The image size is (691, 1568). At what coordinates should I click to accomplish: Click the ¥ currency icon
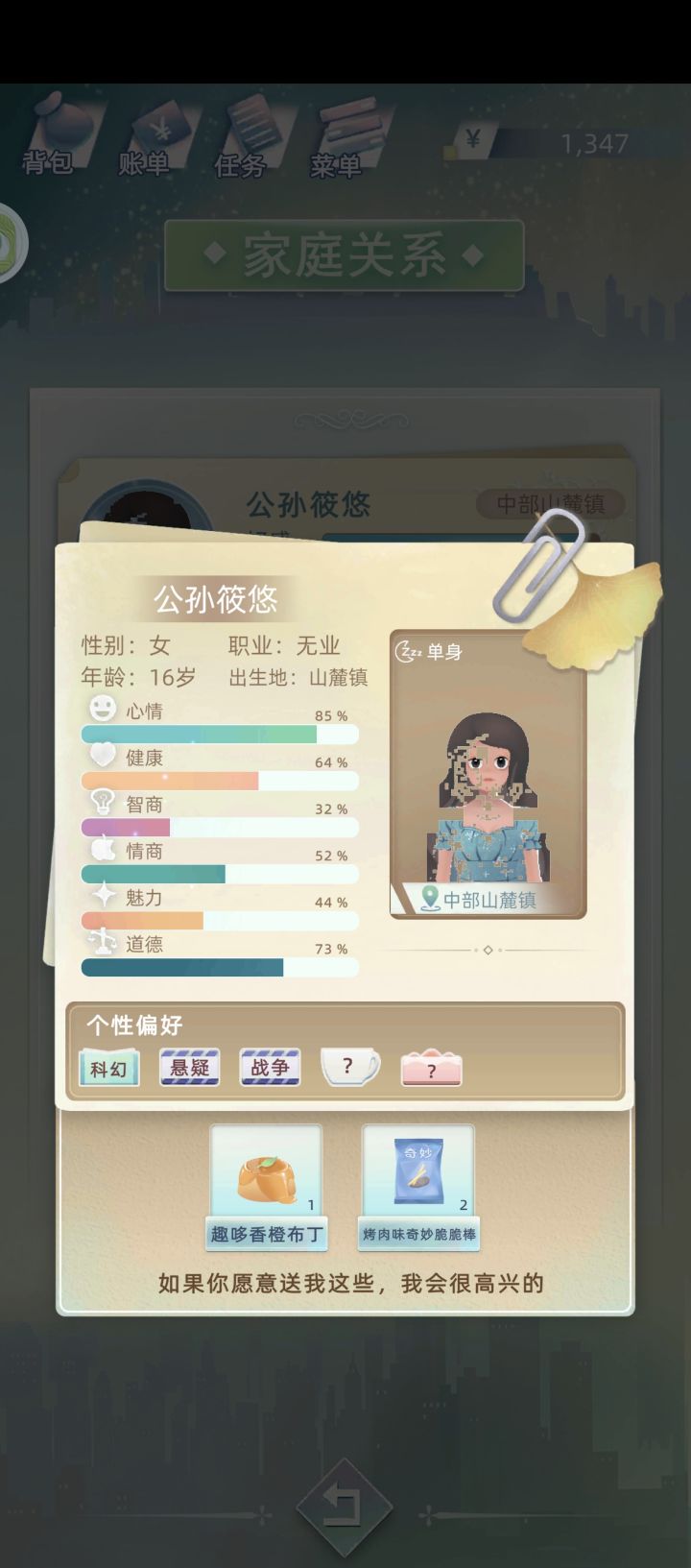(471, 139)
